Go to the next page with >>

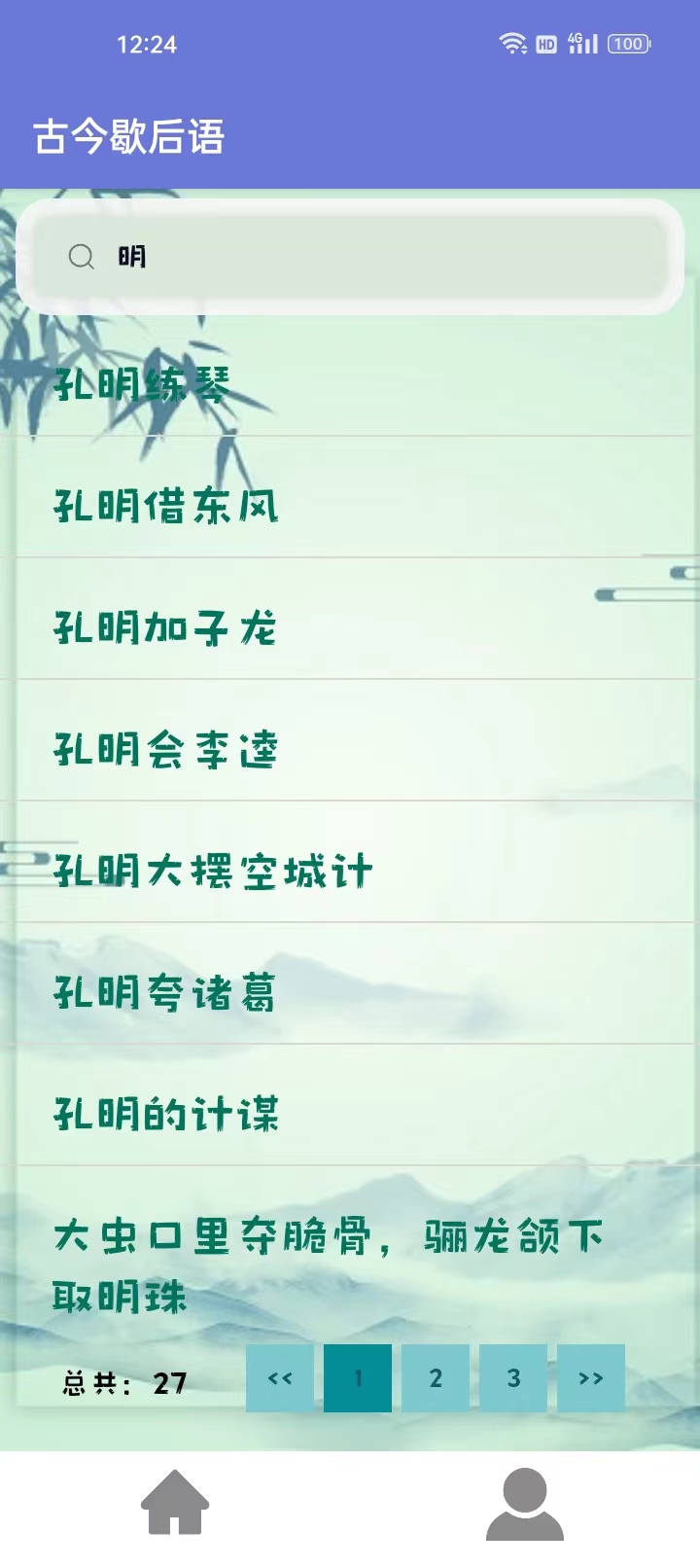click(x=591, y=1378)
